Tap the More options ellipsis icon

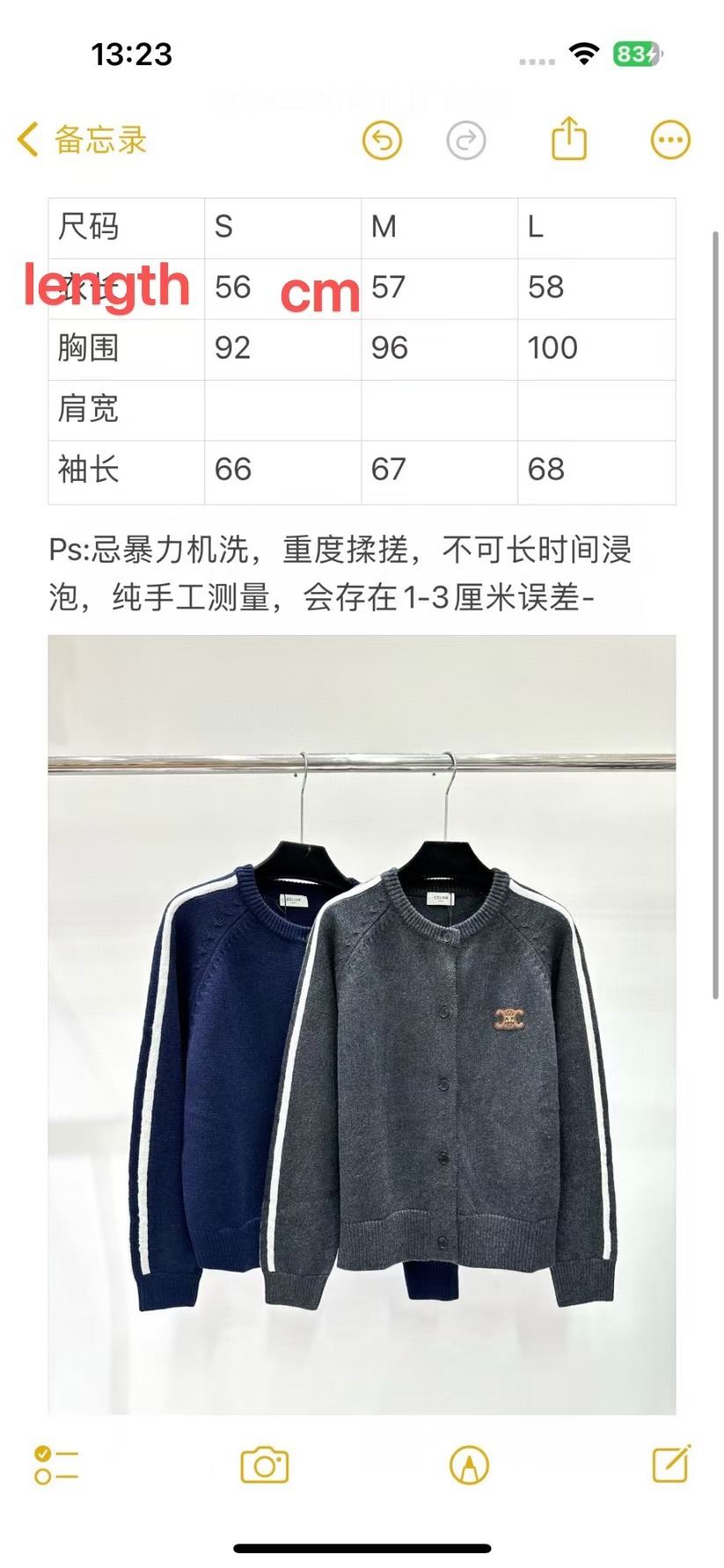[x=670, y=139]
